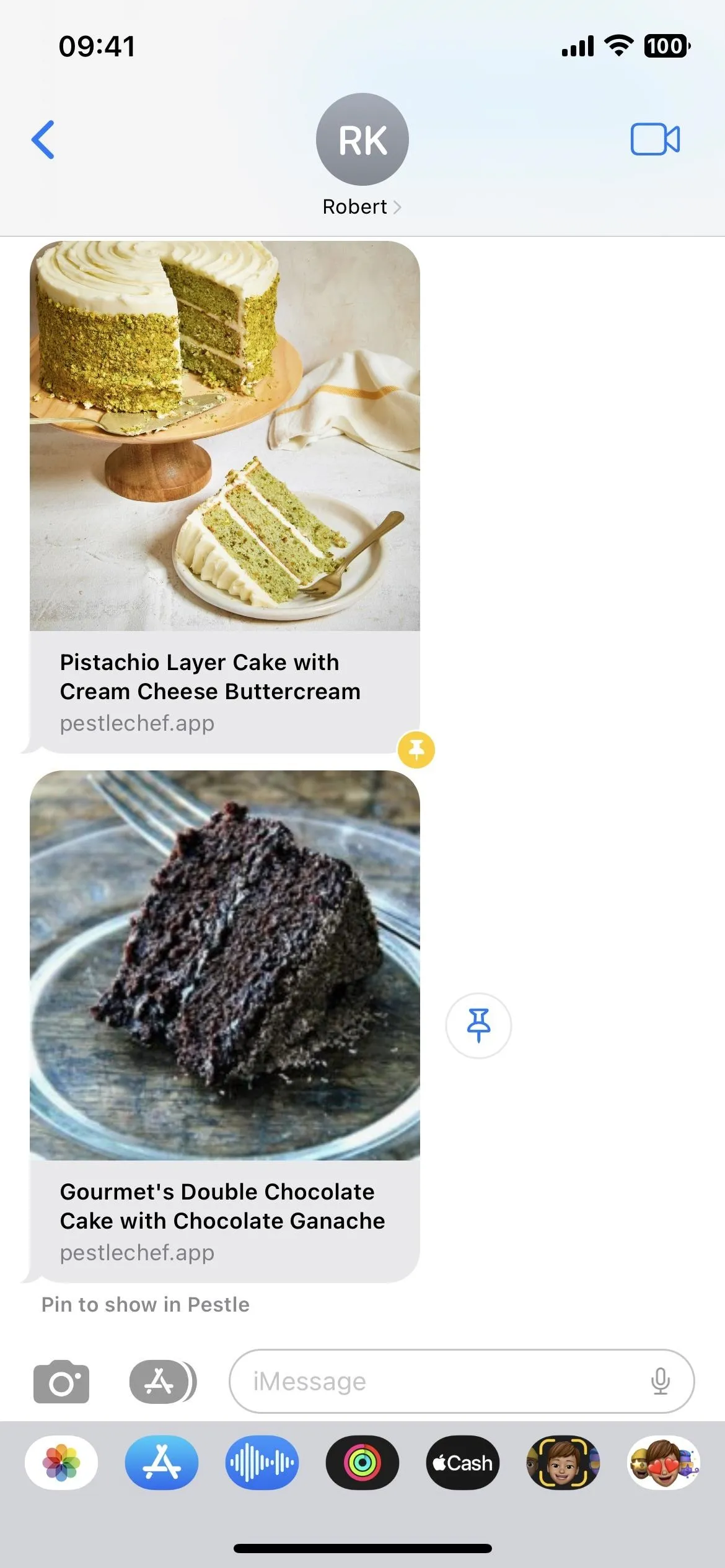Open the camera to attach a photo
The width and height of the screenshot is (725, 1568).
click(61, 1381)
